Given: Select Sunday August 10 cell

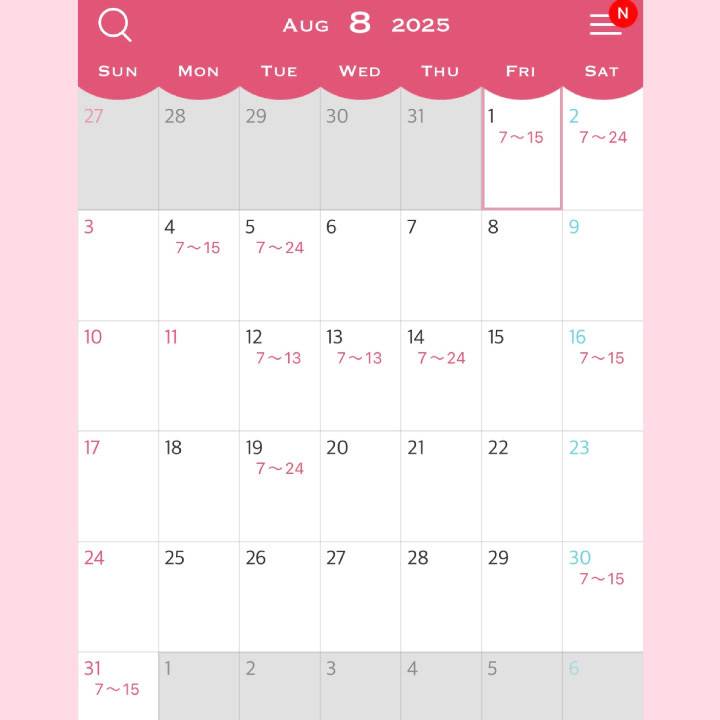Looking at the screenshot, I should pos(117,375).
